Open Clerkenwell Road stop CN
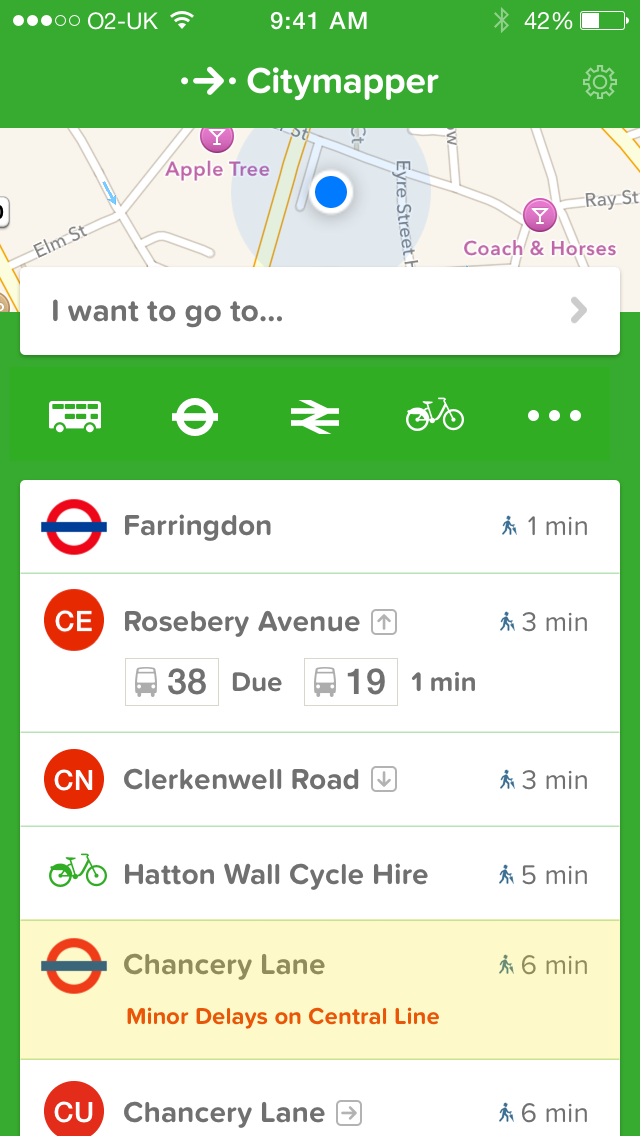Screen dimensions: 640x1136 320,780
